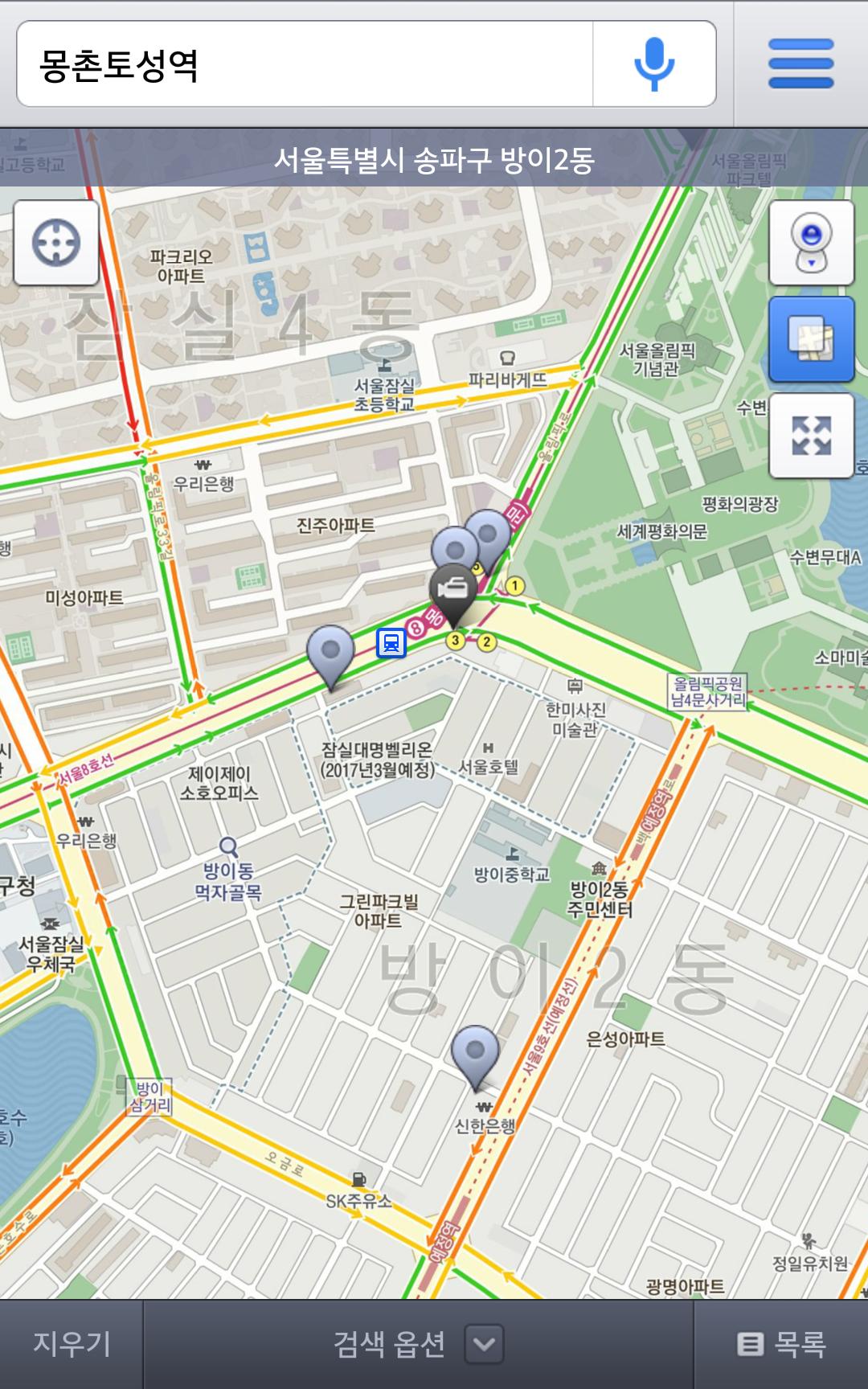Open the hamburger menu
The width and height of the screenshot is (868, 1389).
pos(800,64)
